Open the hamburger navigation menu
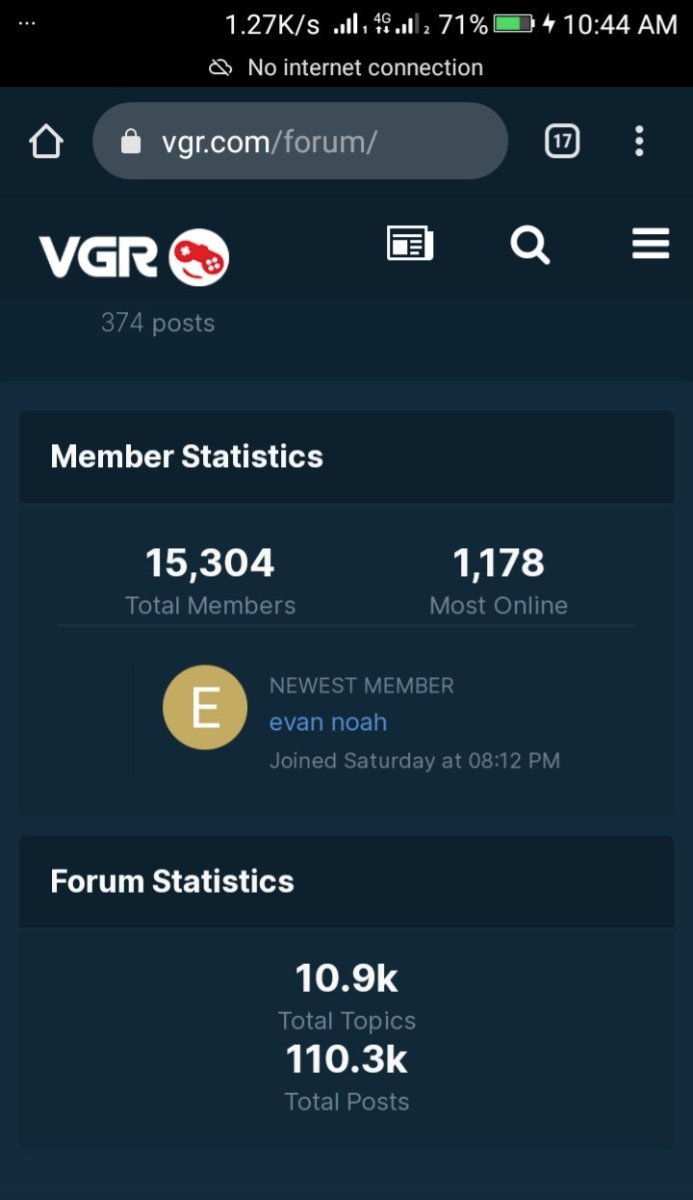 coord(650,243)
